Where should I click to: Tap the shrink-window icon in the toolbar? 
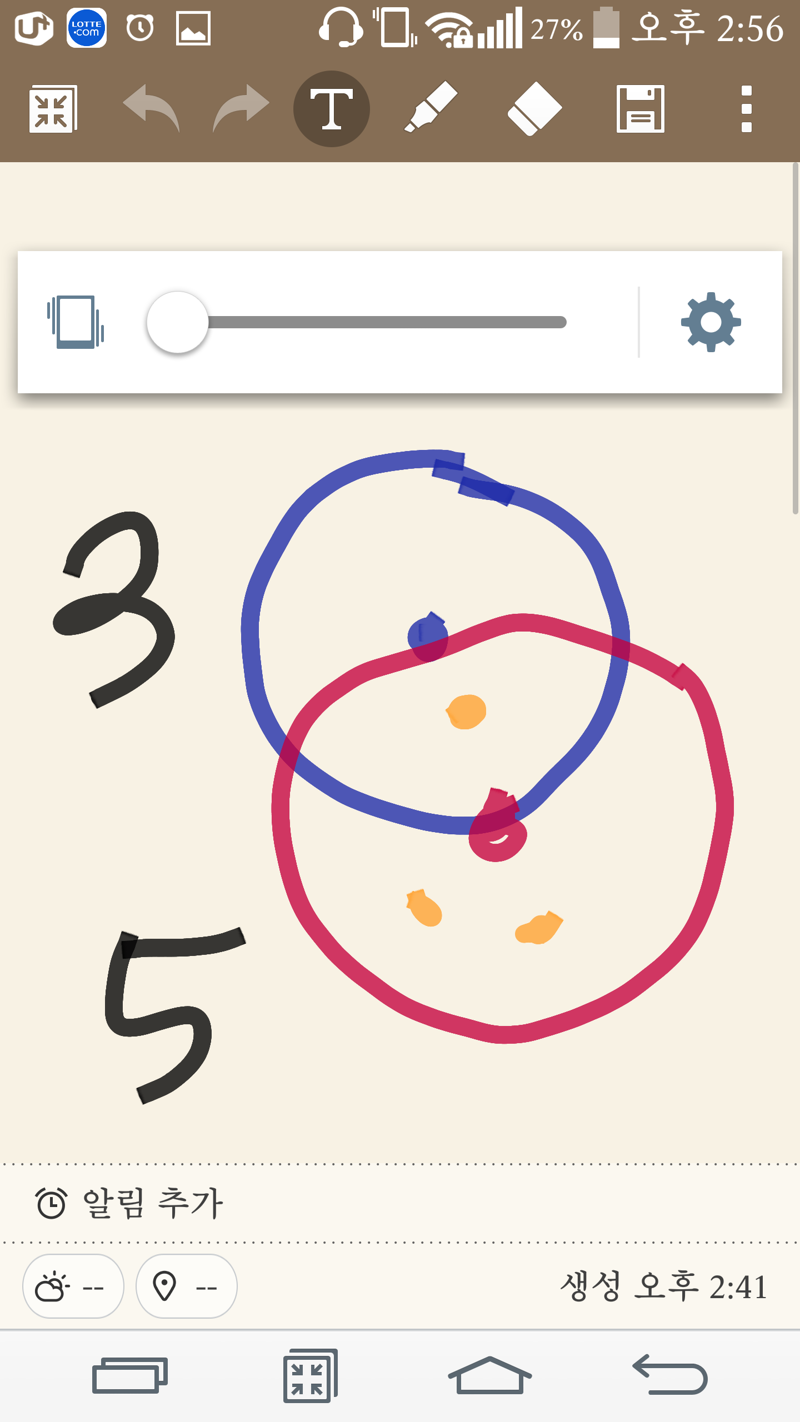click(54, 109)
